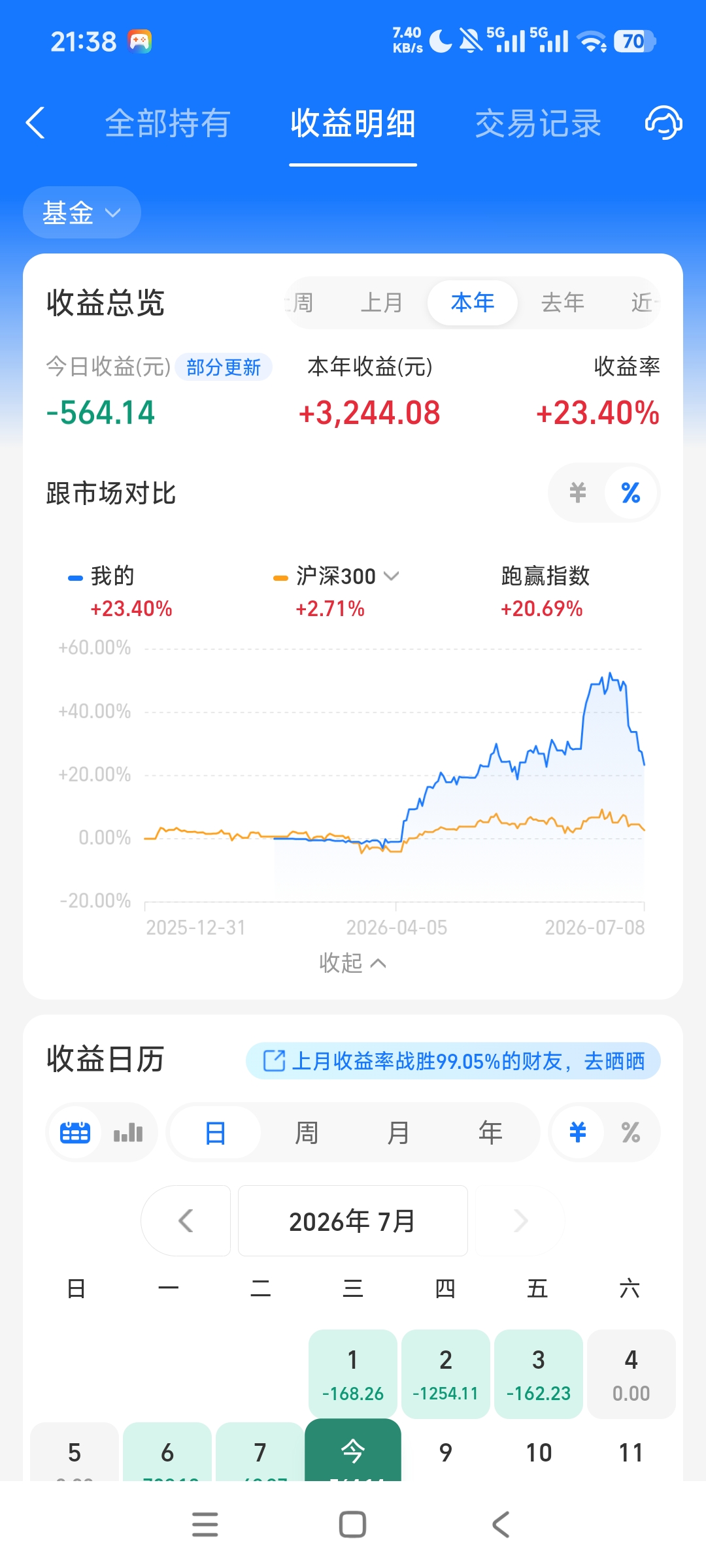Open the 基金 category dropdown

(82, 212)
